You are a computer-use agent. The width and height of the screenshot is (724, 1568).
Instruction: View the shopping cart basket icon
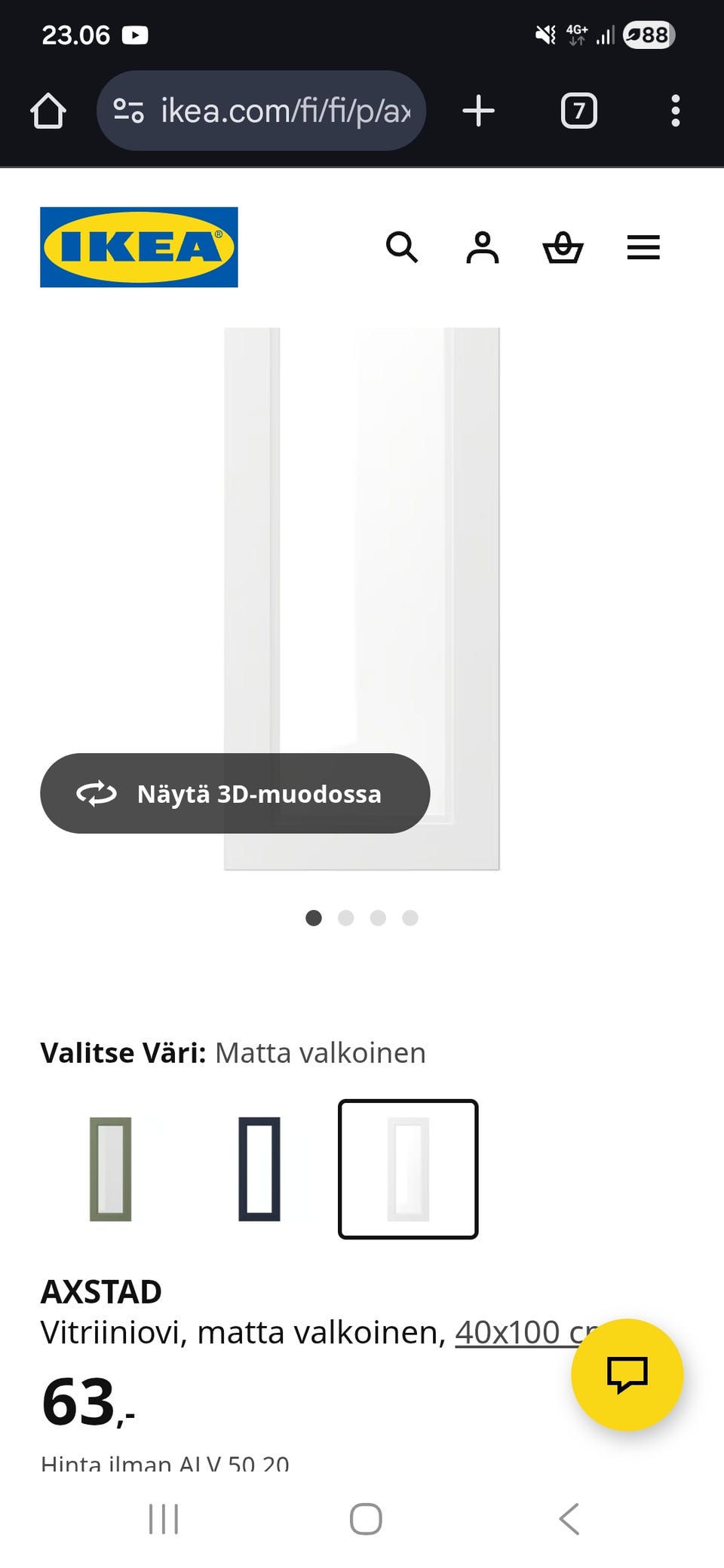(563, 247)
